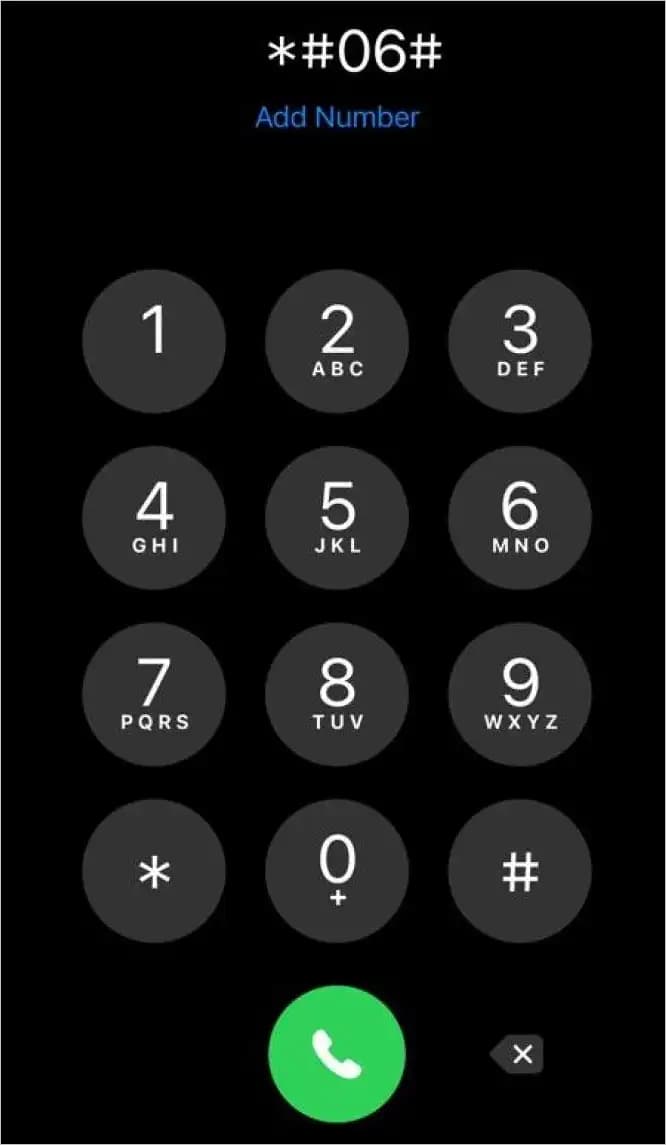Hit the 5 JKL key

(x=337, y=517)
